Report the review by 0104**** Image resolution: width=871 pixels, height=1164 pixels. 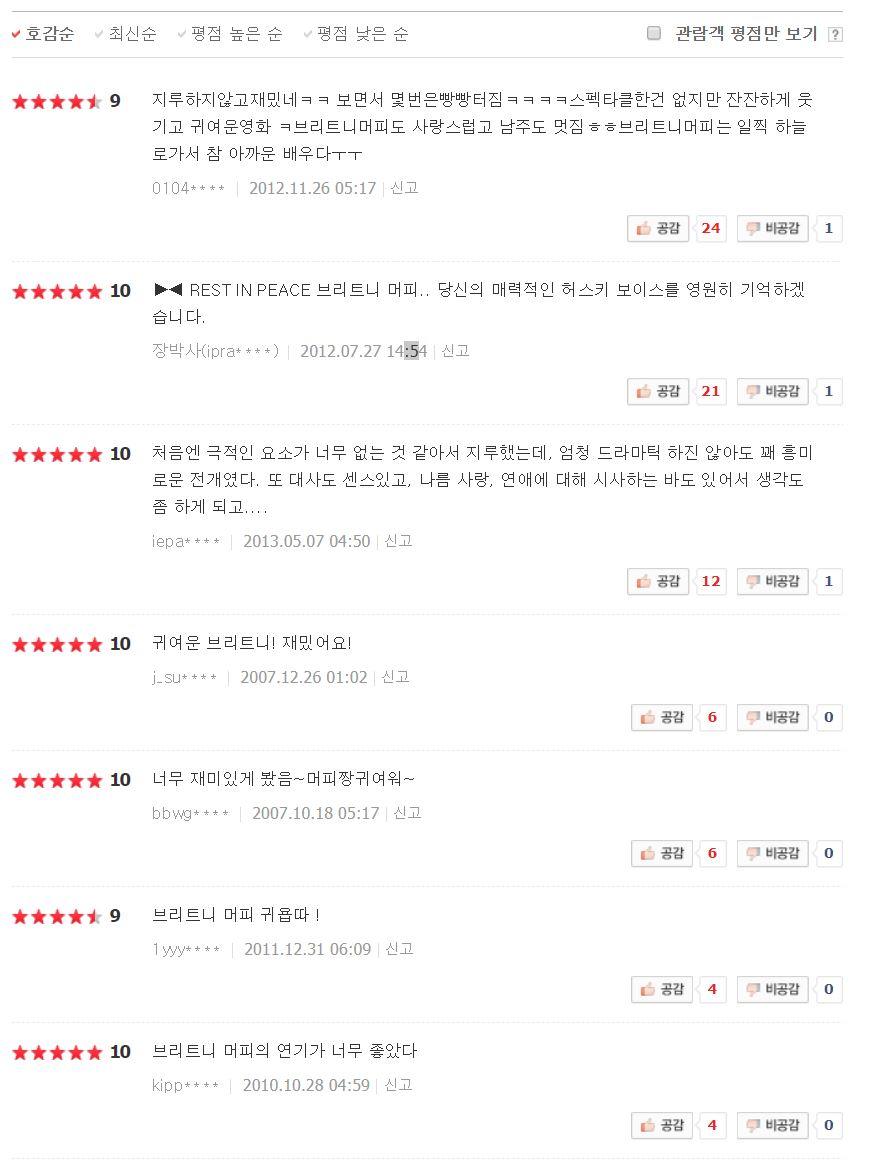tap(404, 187)
